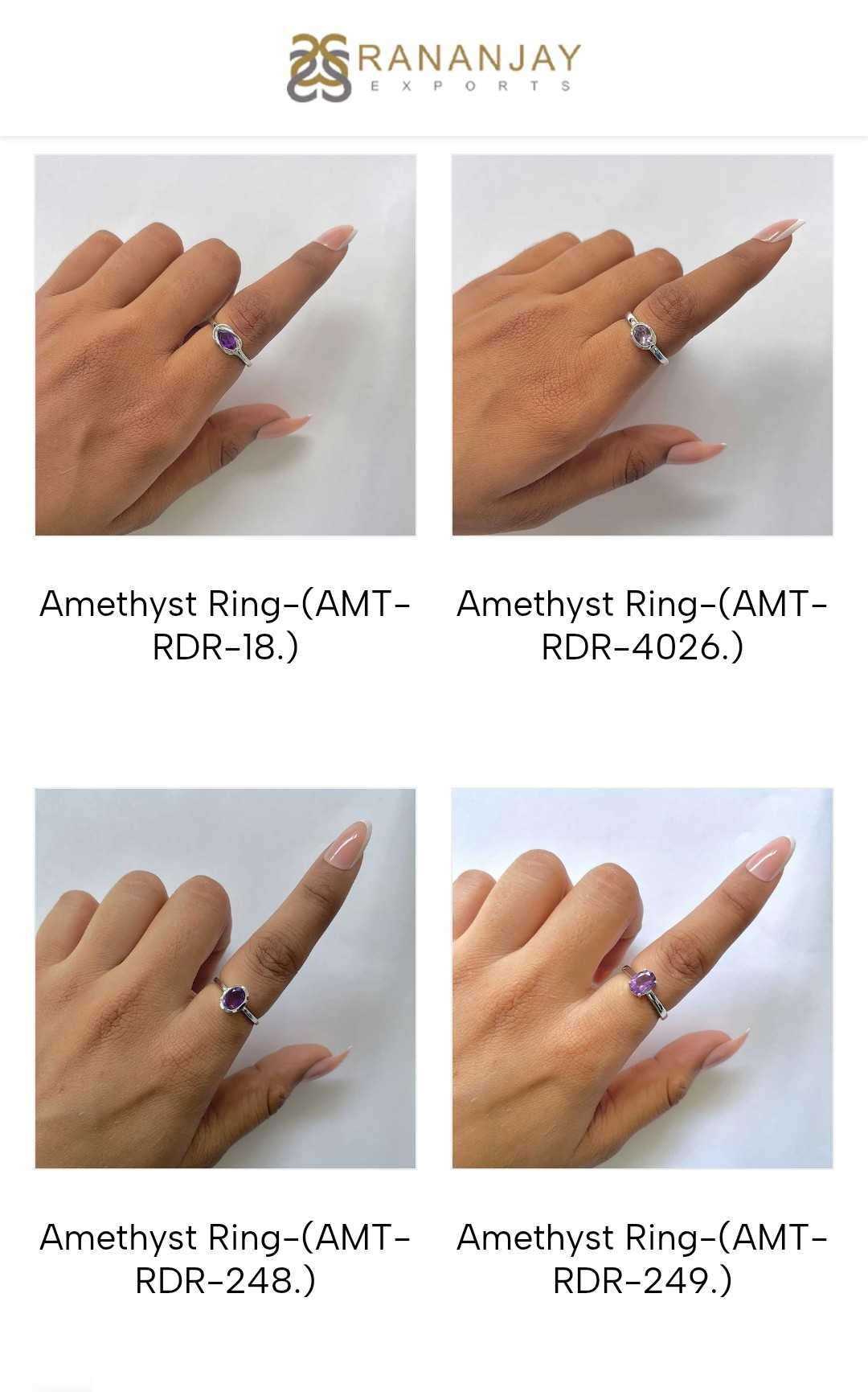This screenshot has height=1392, width=868.
Task: Open the Ananjay Exports home logo
Action: (x=434, y=68)
